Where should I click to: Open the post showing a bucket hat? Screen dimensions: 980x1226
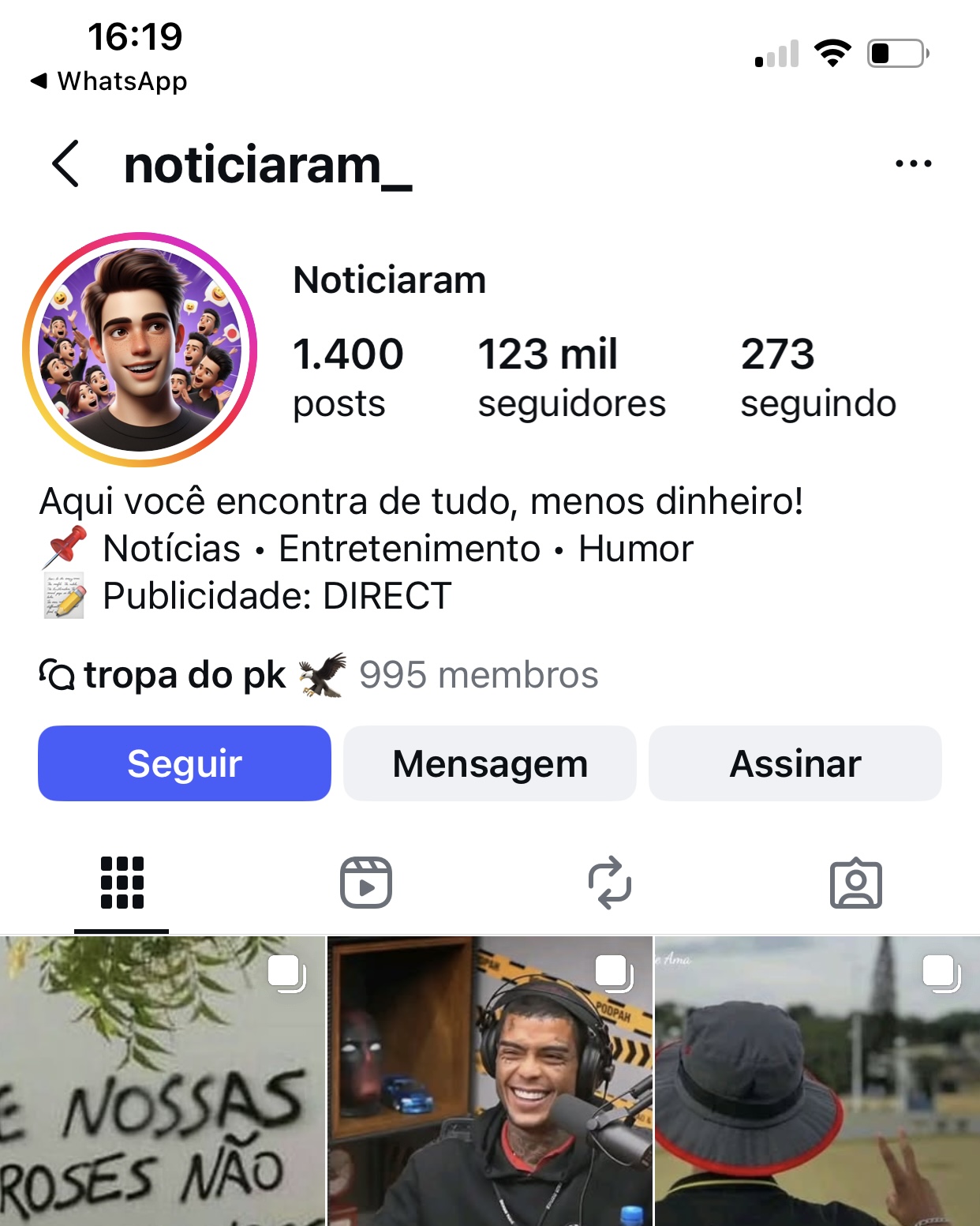pos(817,1082)
